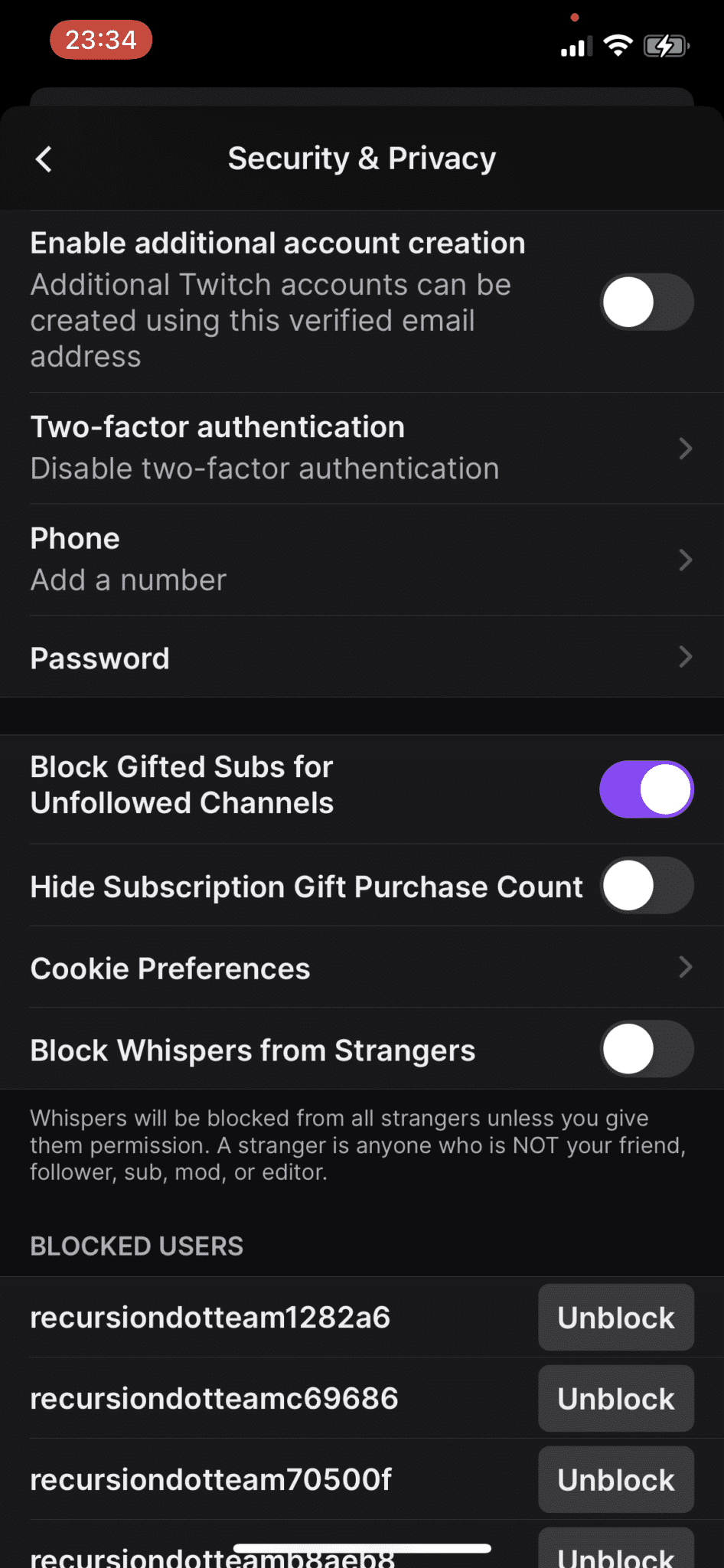Click the cellular signal icon
The width and height of the screenshot is (724, 1568).
[x=575, y=46]
